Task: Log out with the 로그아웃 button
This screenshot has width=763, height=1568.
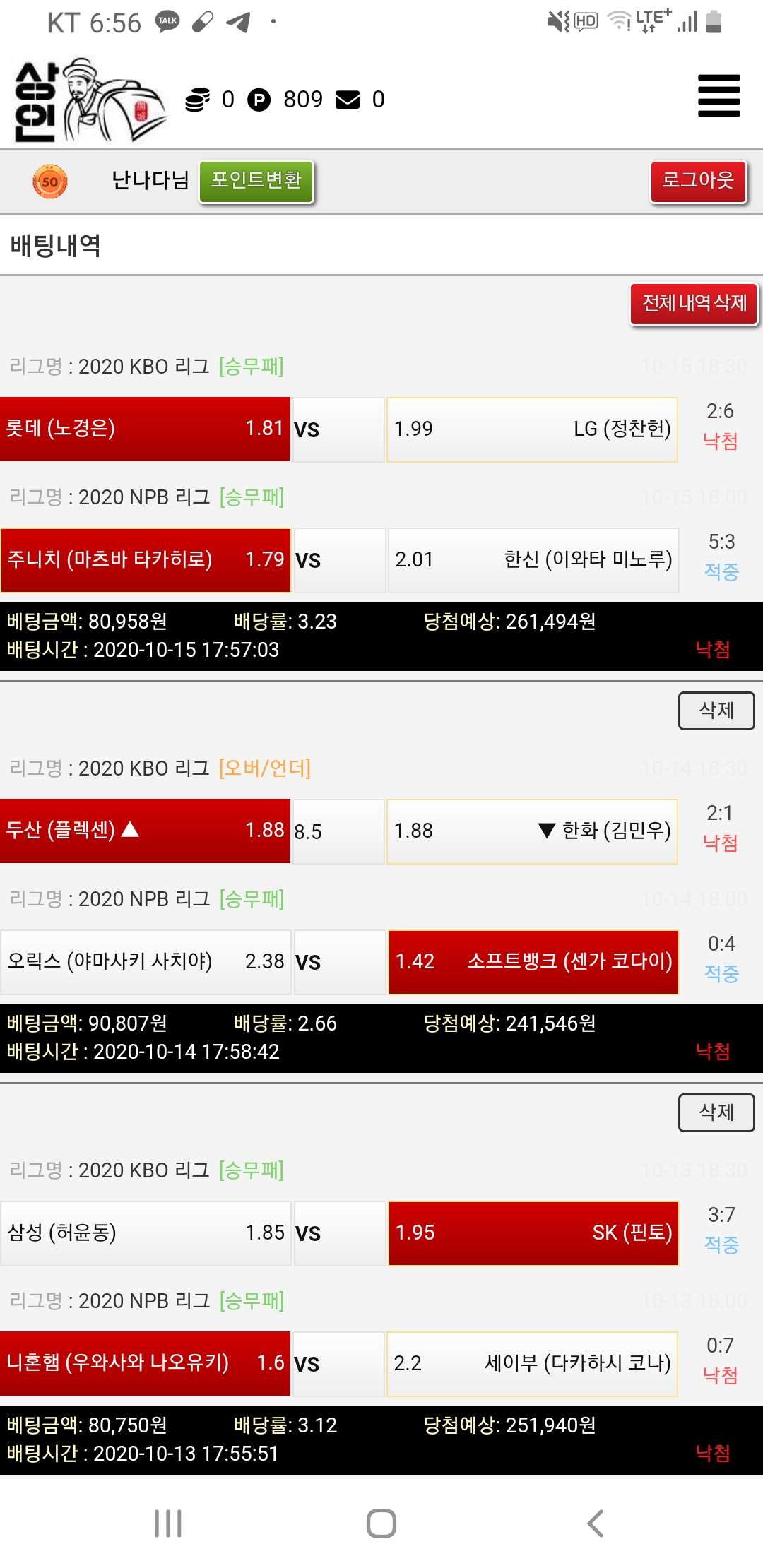Action: (697, 181)
